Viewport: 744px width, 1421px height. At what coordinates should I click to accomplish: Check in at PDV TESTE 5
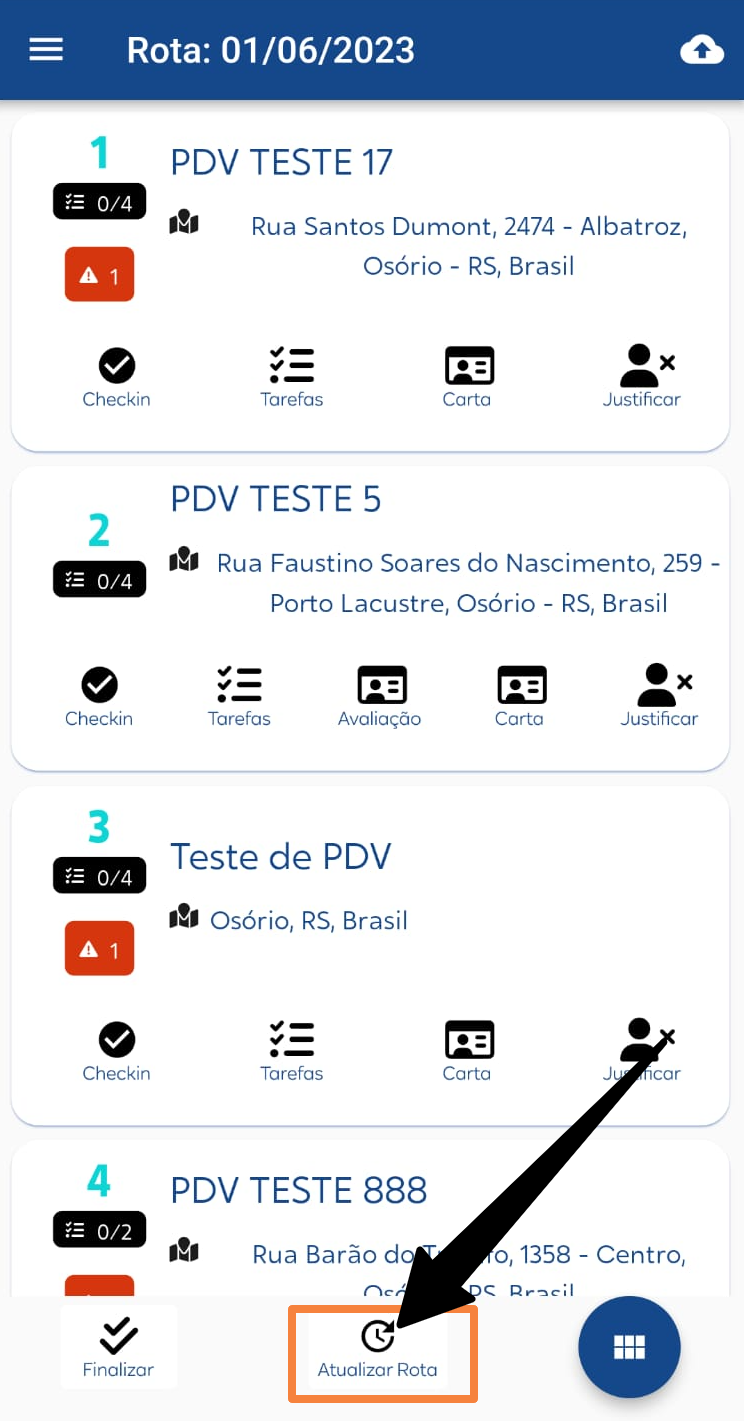click(99, 697)
